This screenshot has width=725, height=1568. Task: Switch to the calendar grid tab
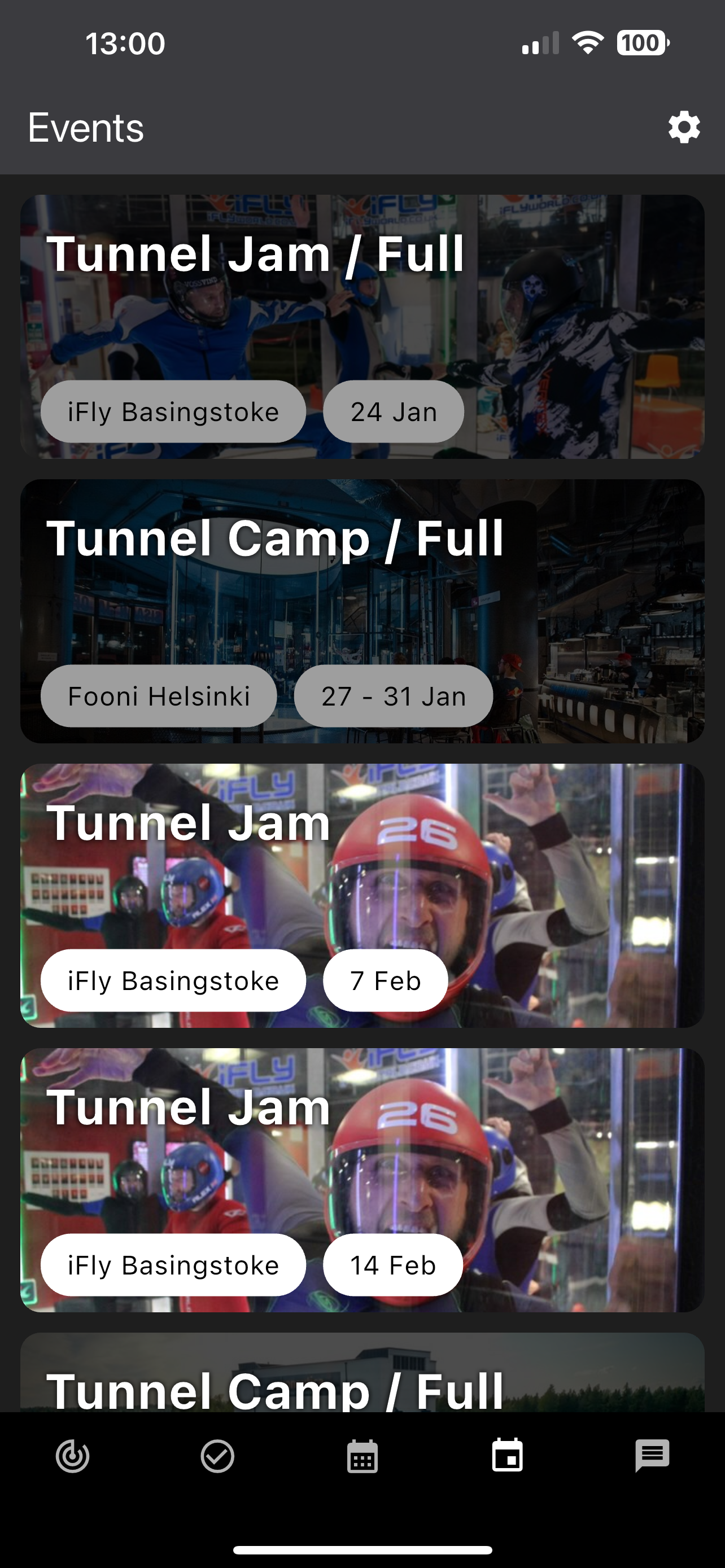(362, 1456)
